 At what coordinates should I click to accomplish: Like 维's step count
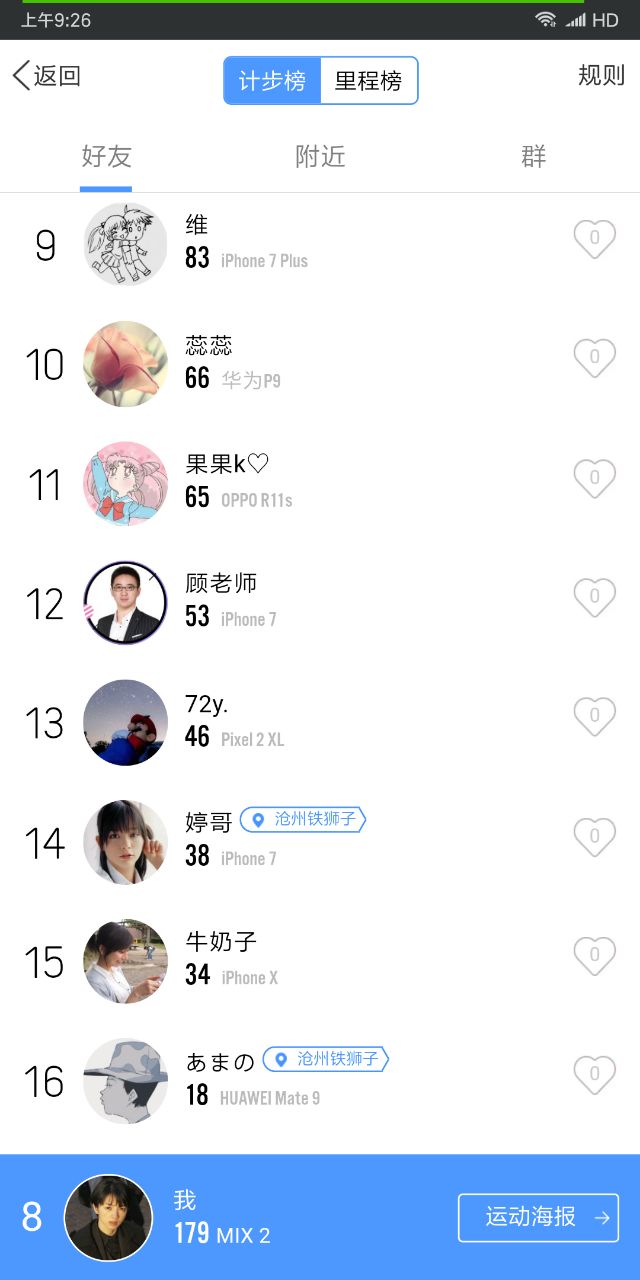(594, 239)
